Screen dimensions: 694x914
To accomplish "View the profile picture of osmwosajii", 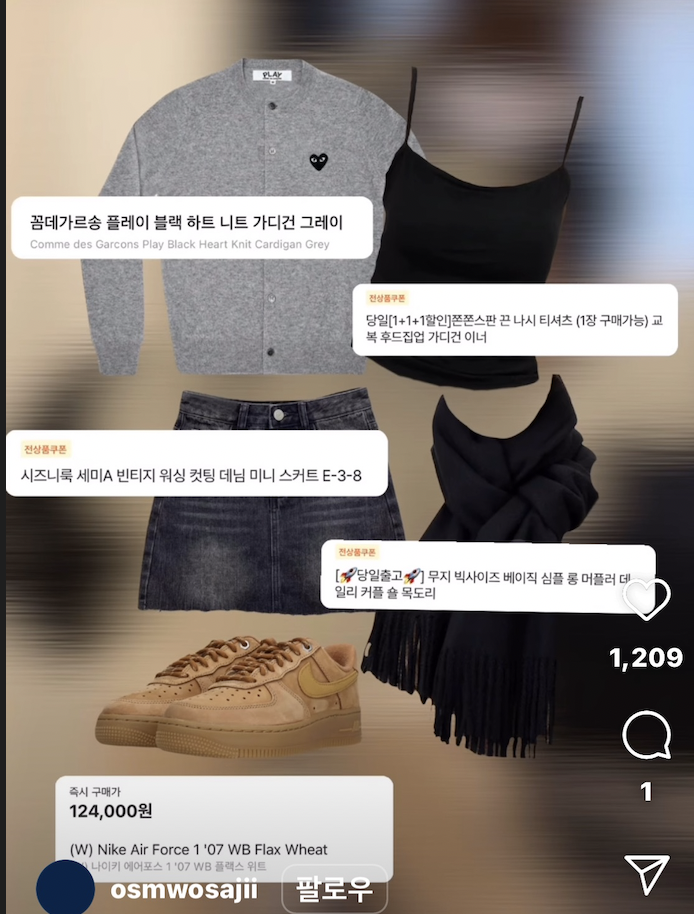I will 66,889.
